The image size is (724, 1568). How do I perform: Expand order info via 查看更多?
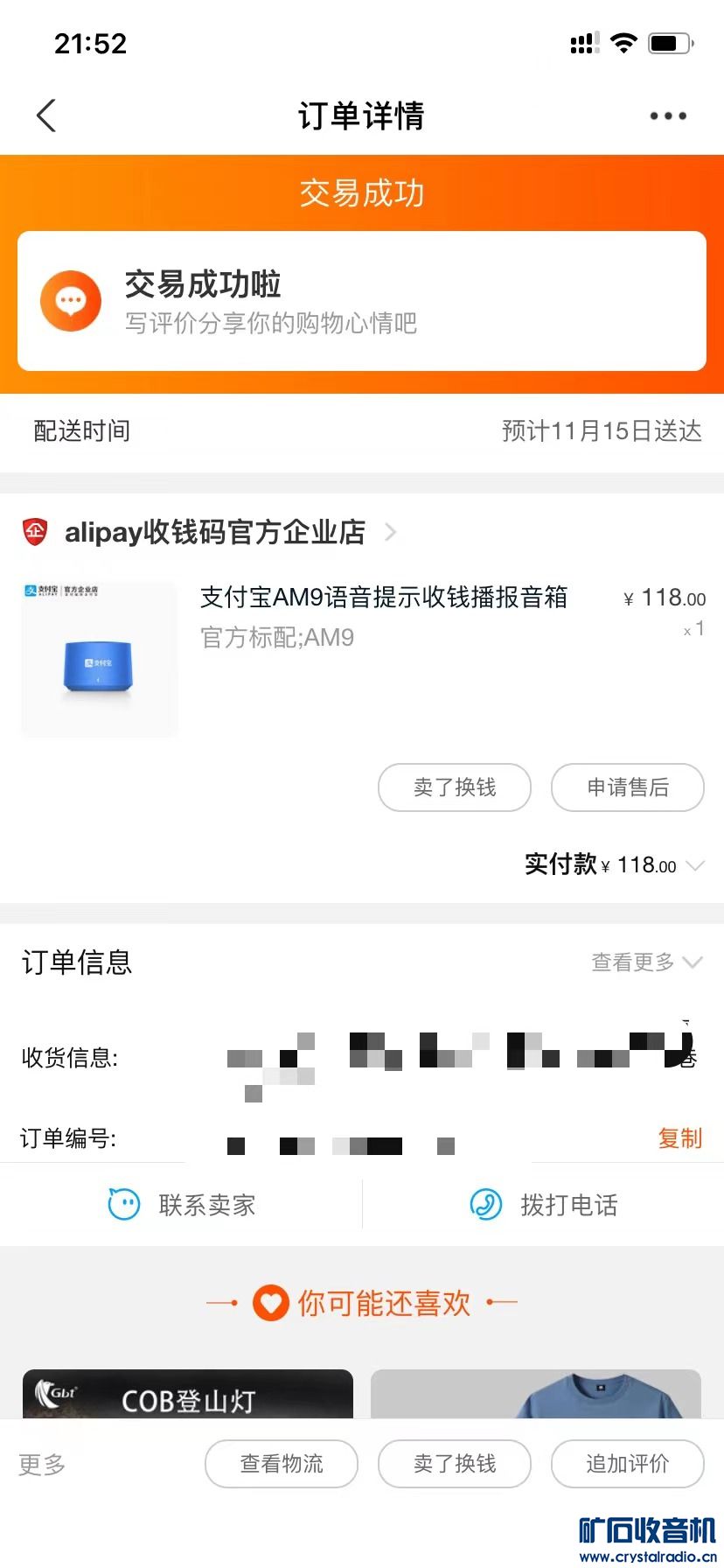[646, 962]
